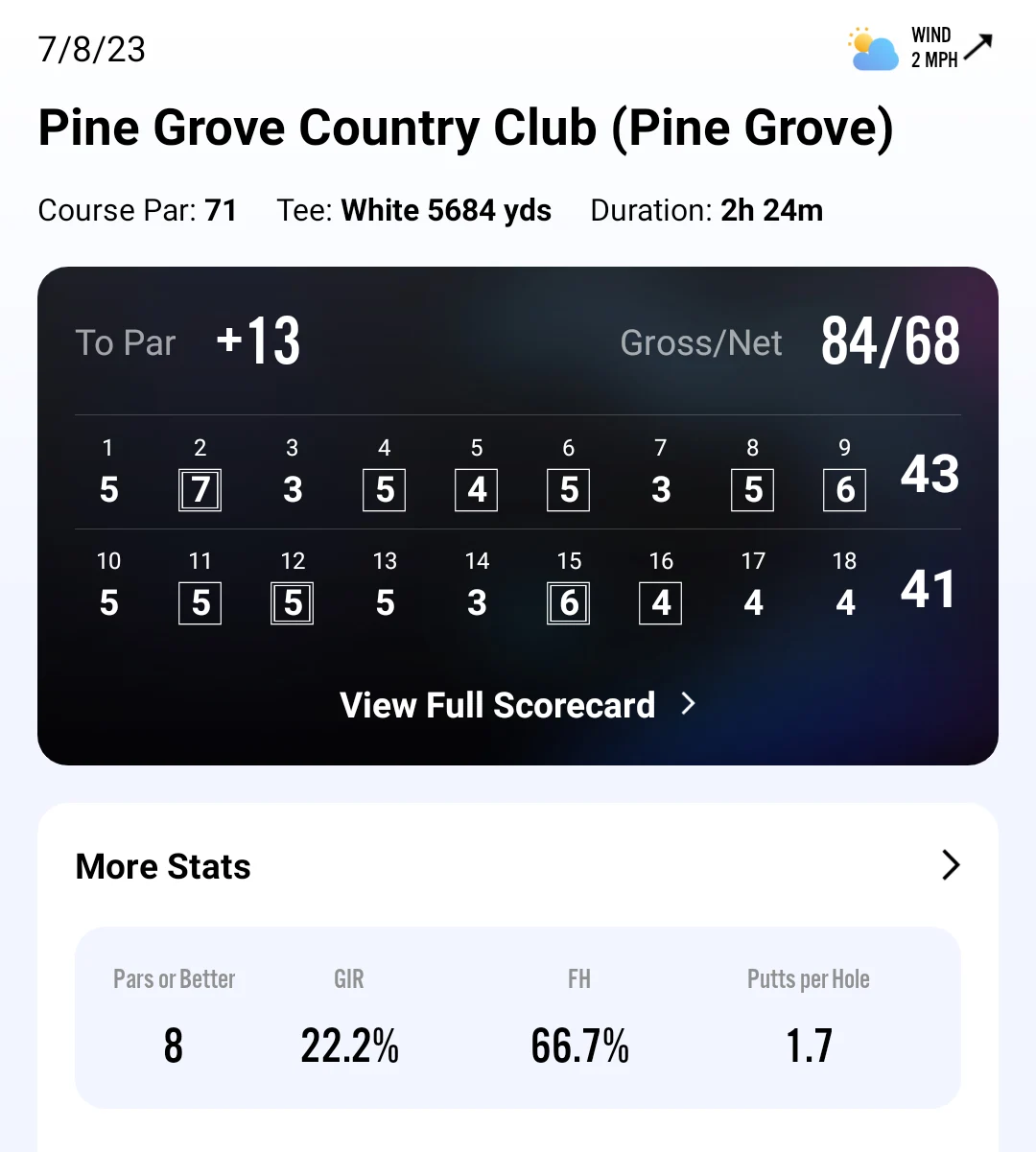Select the Pars or Better stat tile
This screenshot has height=1152, width=1036.
173,1017
